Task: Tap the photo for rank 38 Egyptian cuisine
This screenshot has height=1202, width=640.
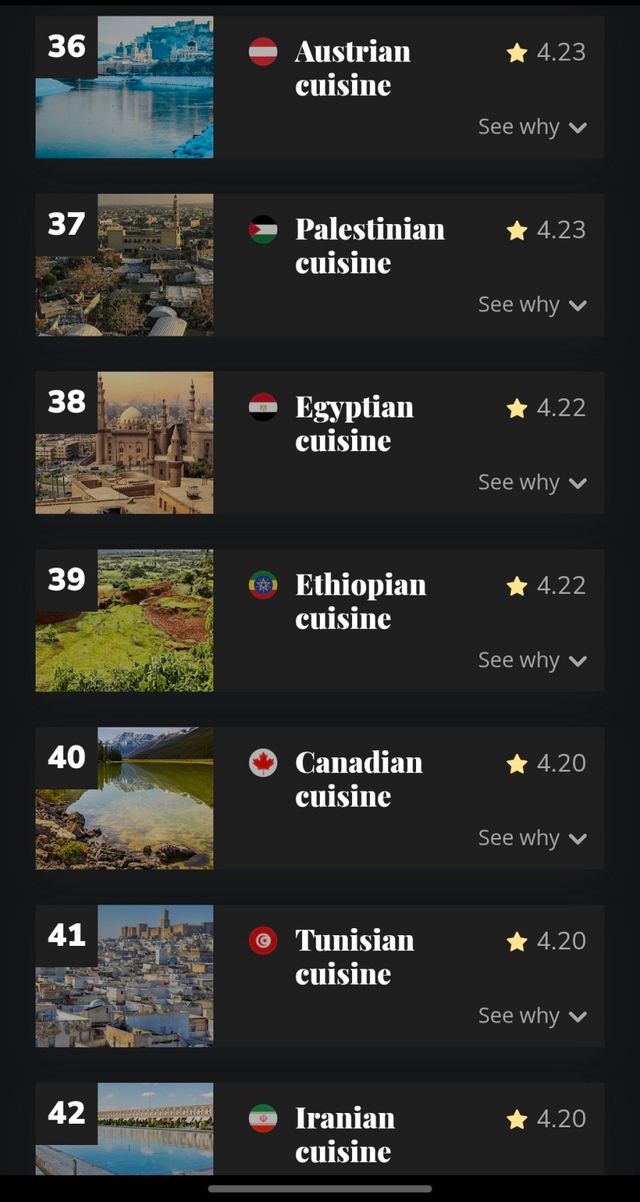Action: pyautogui.click(x=124, y=443)
